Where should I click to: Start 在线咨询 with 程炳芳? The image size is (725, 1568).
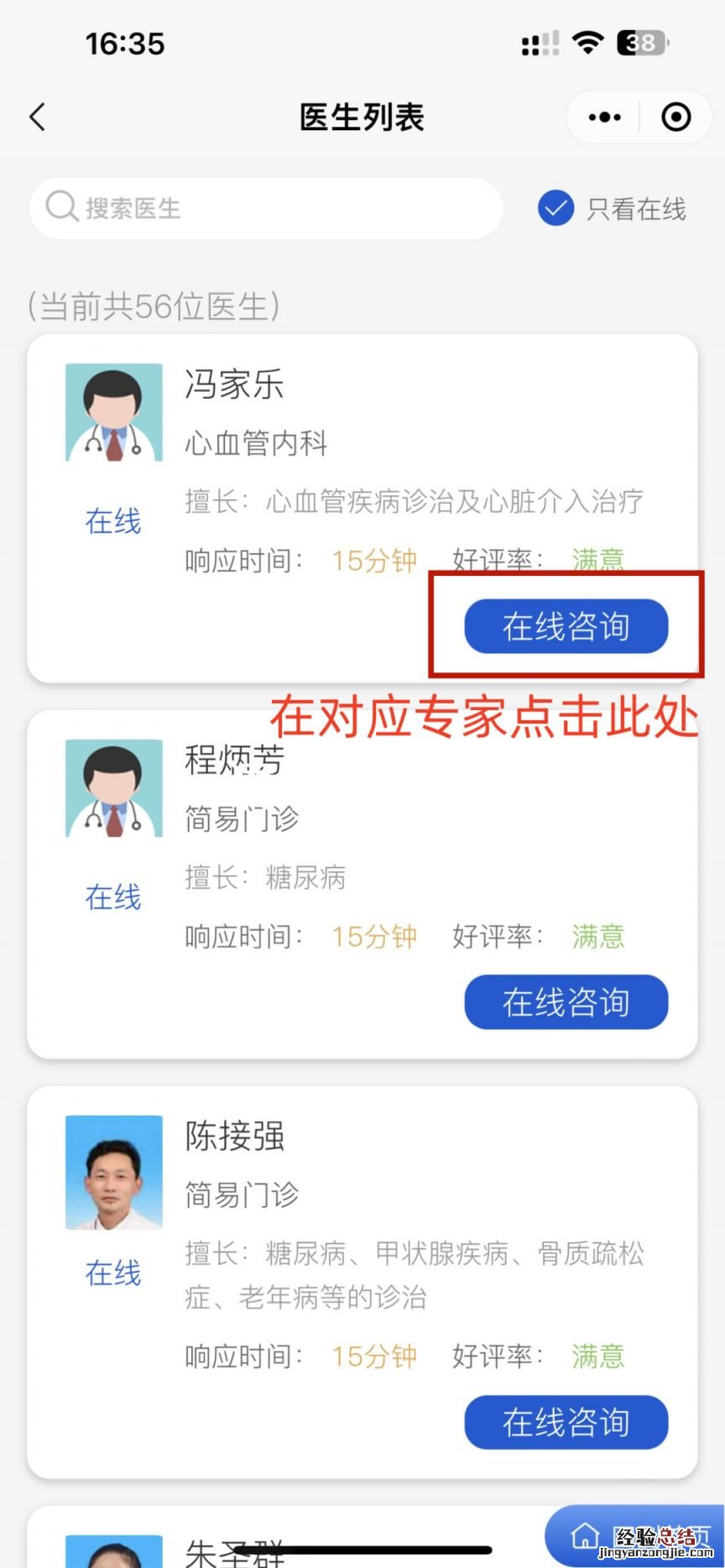tap(566, 1001)
